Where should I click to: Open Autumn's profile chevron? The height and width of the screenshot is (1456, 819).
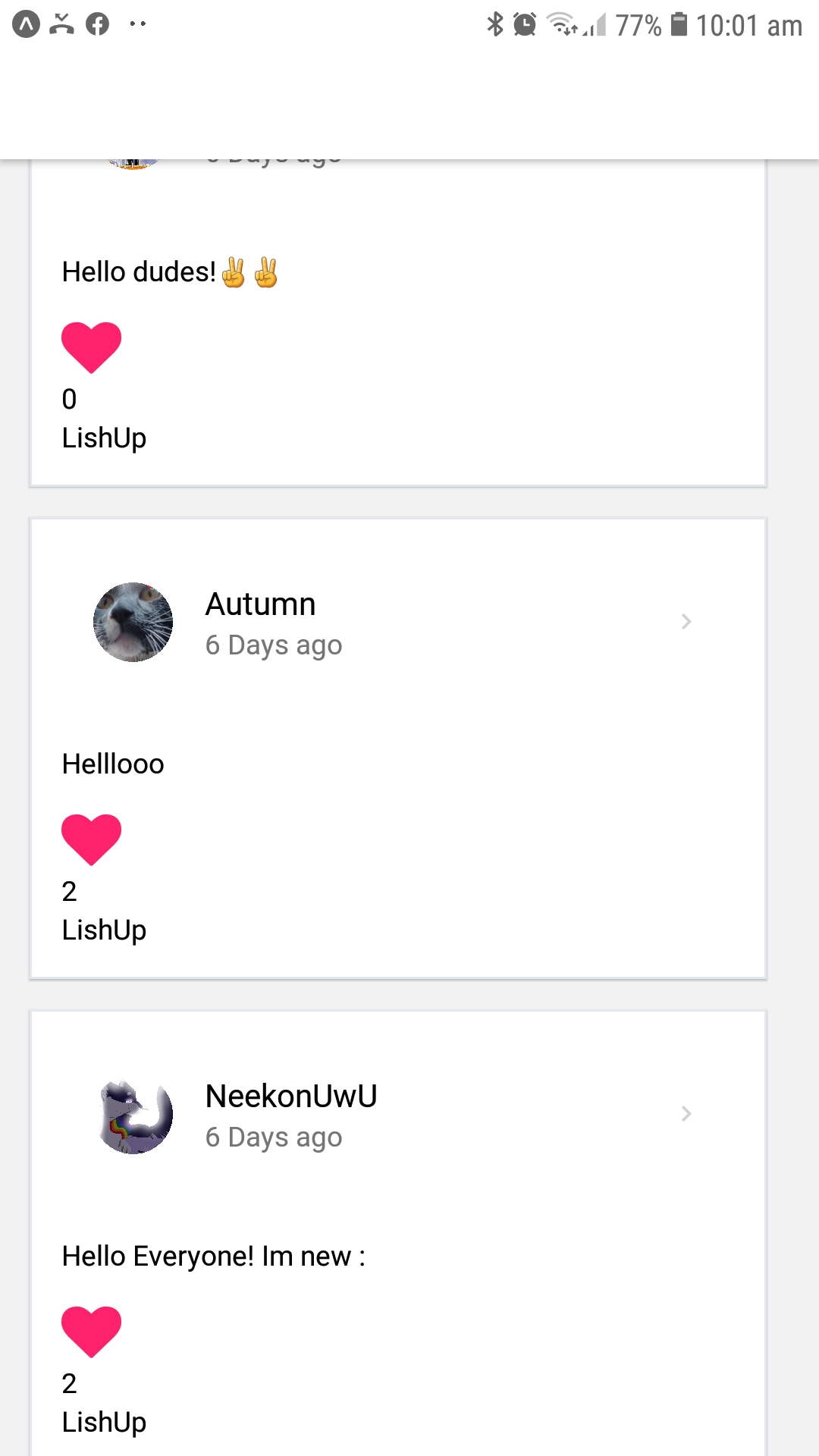coord(686,622)
